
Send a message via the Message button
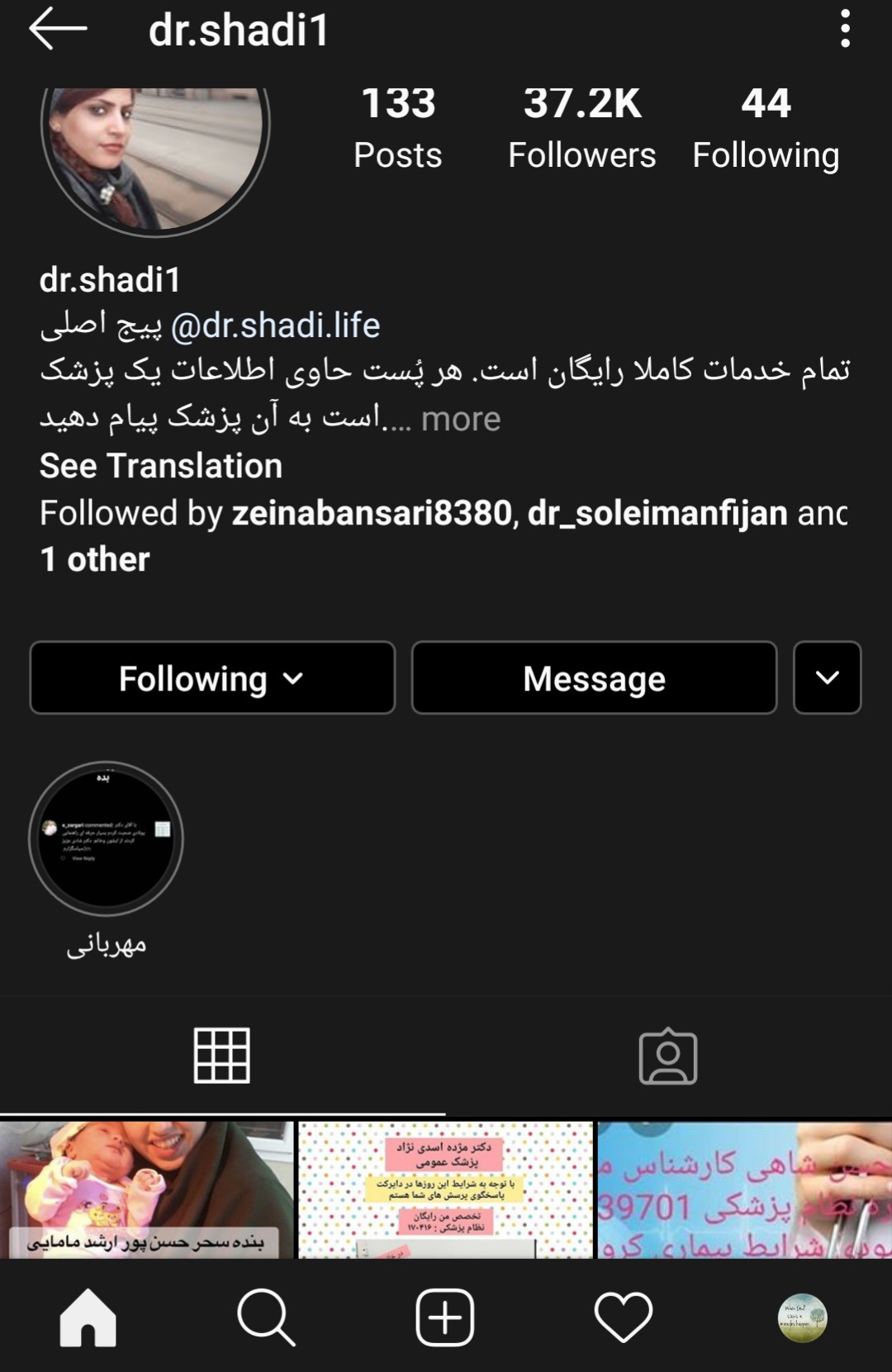point(594,678)
